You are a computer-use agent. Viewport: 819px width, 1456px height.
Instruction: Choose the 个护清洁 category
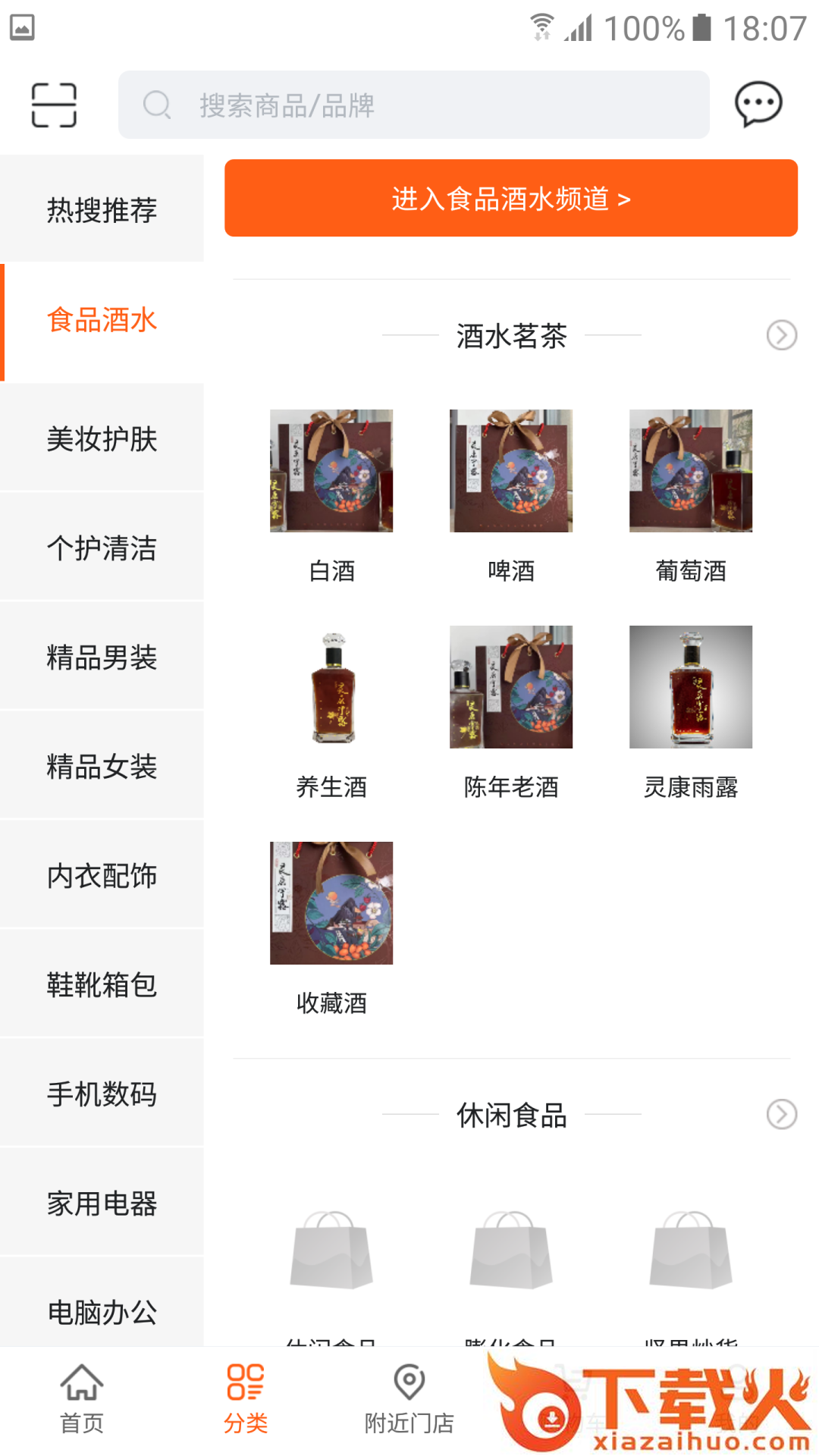coord(102,548)
